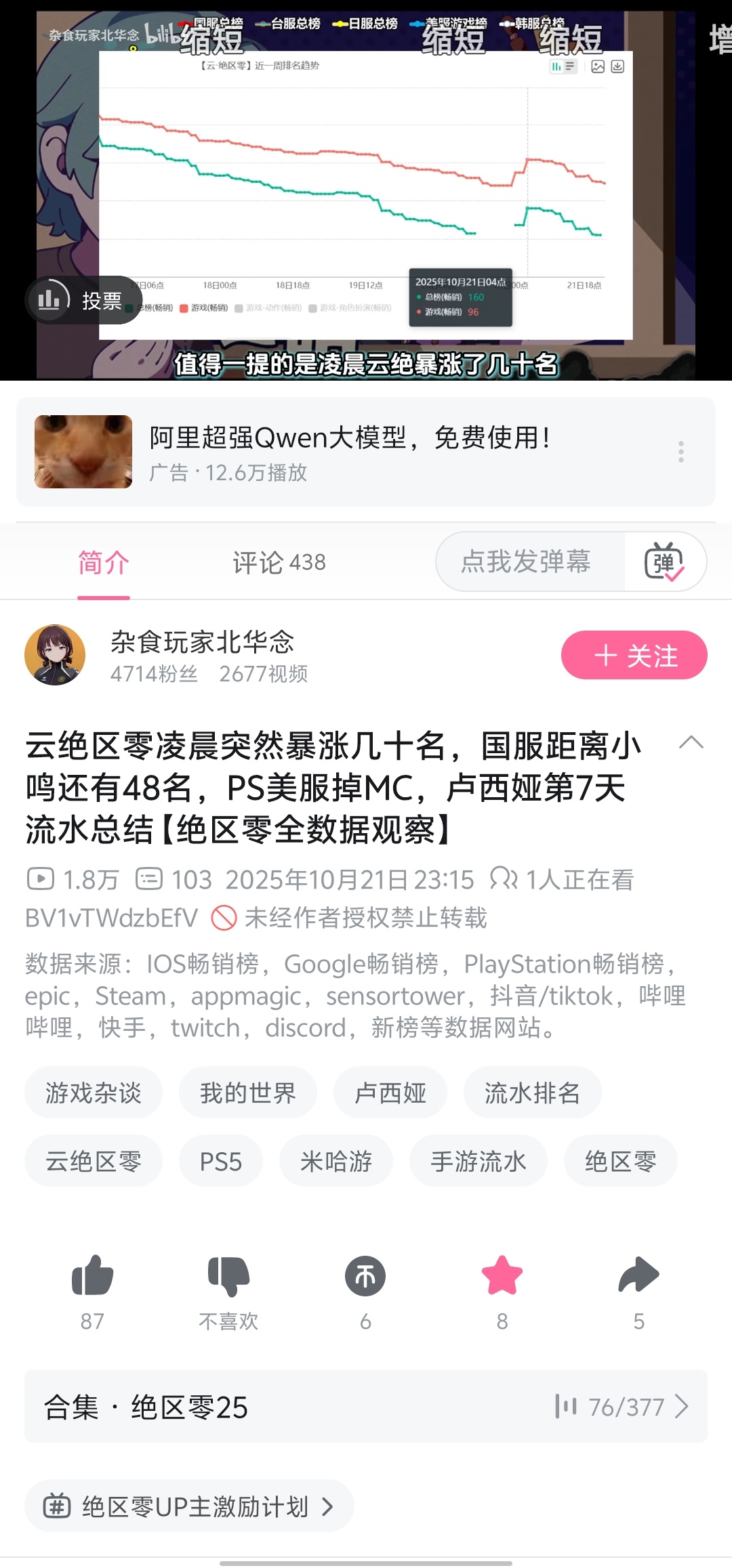The width and height of the screenshot is (732, 1568).
Task: Collapse the video description chevron
Action: [691, 742]
